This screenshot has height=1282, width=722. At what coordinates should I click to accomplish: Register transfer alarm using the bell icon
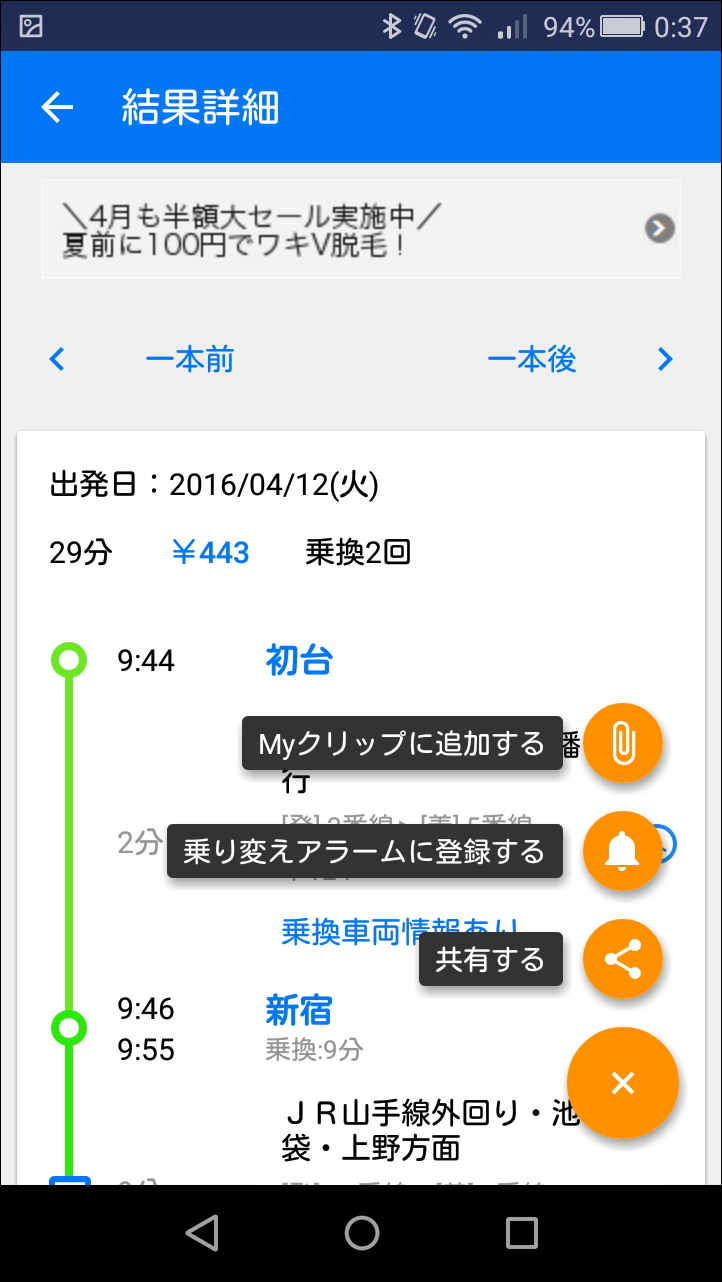point(623,853)
